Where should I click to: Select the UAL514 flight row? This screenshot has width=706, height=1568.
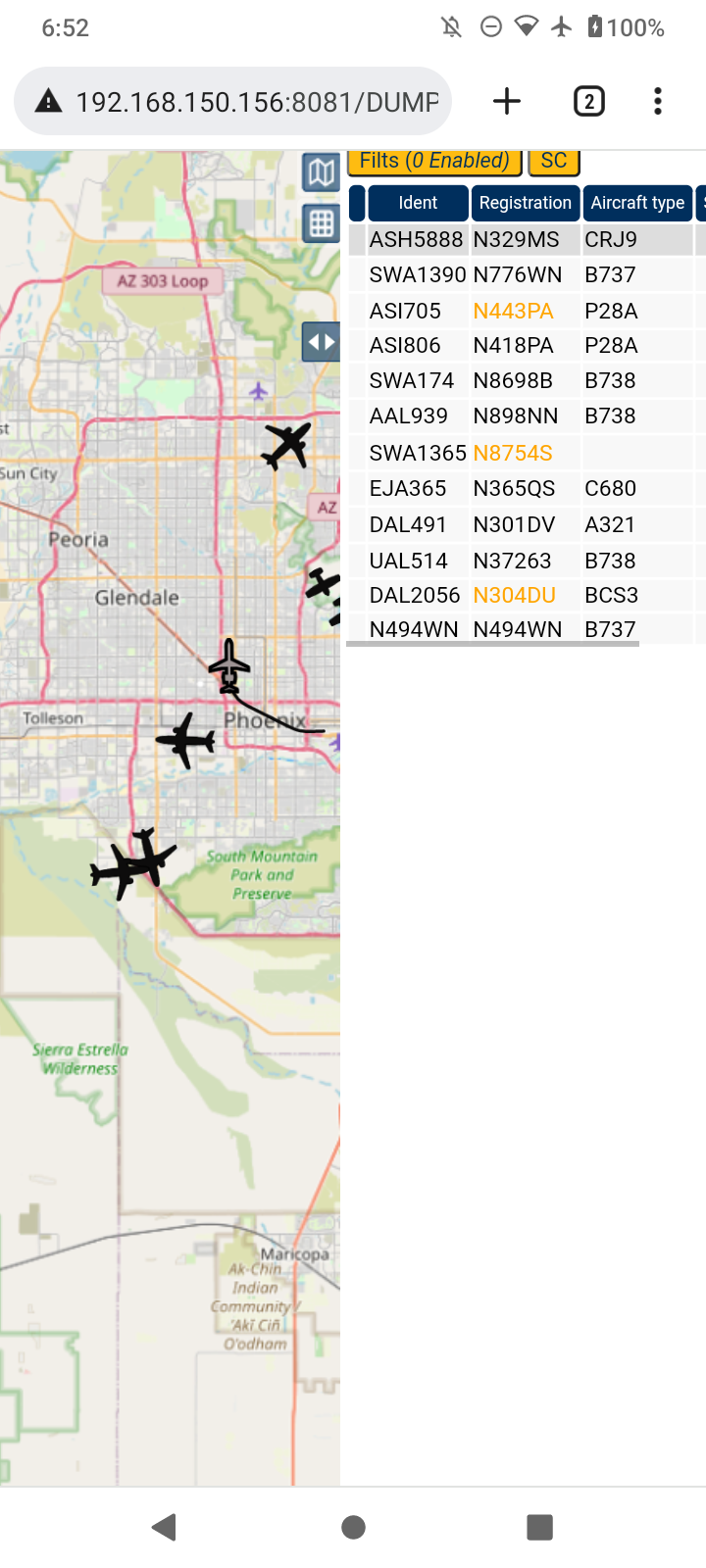click(x=527, y=561)
